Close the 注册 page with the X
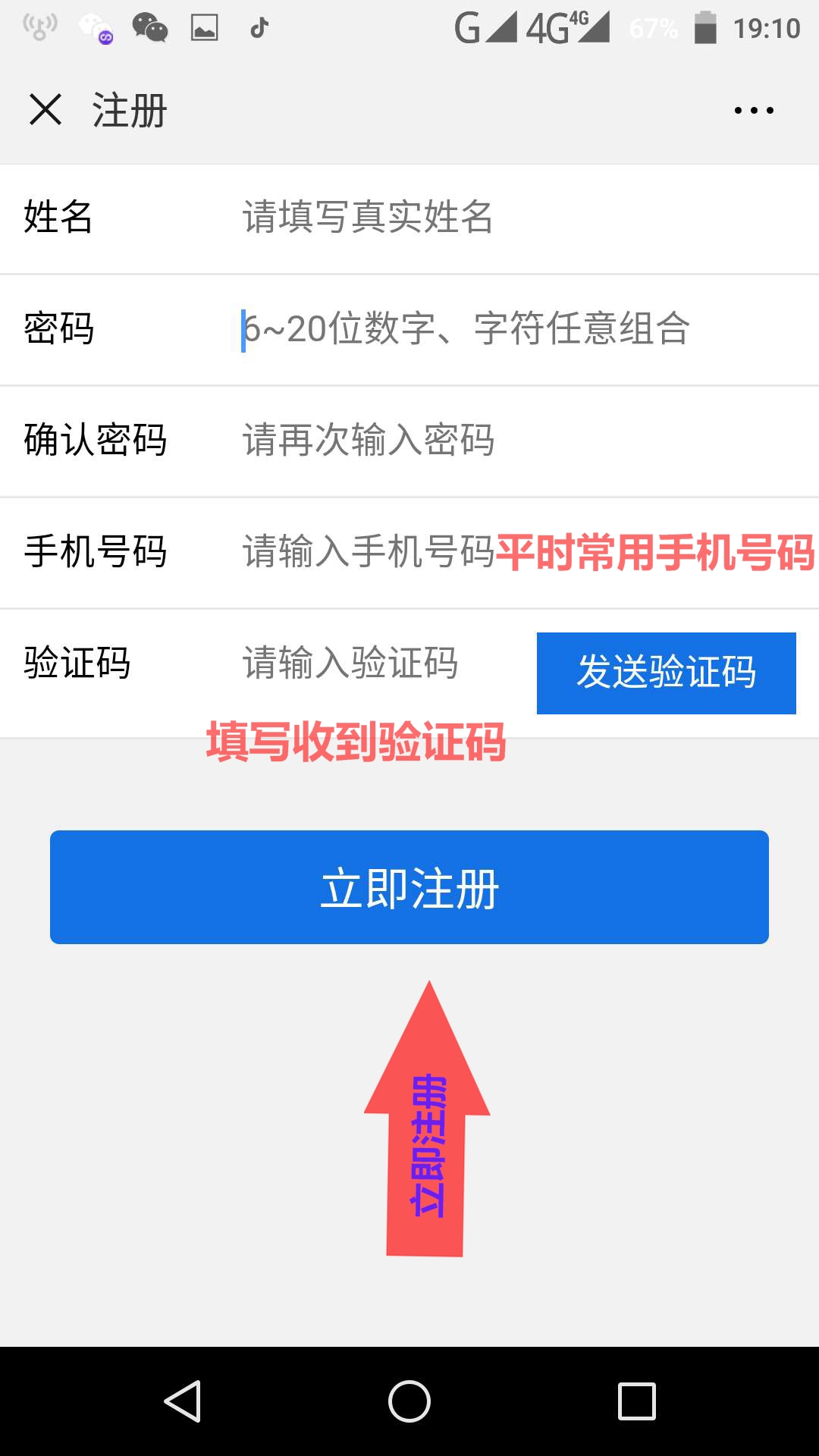The width and height of the screenshot is (819, 1456). pyautogui.click(x=45, y=110)
